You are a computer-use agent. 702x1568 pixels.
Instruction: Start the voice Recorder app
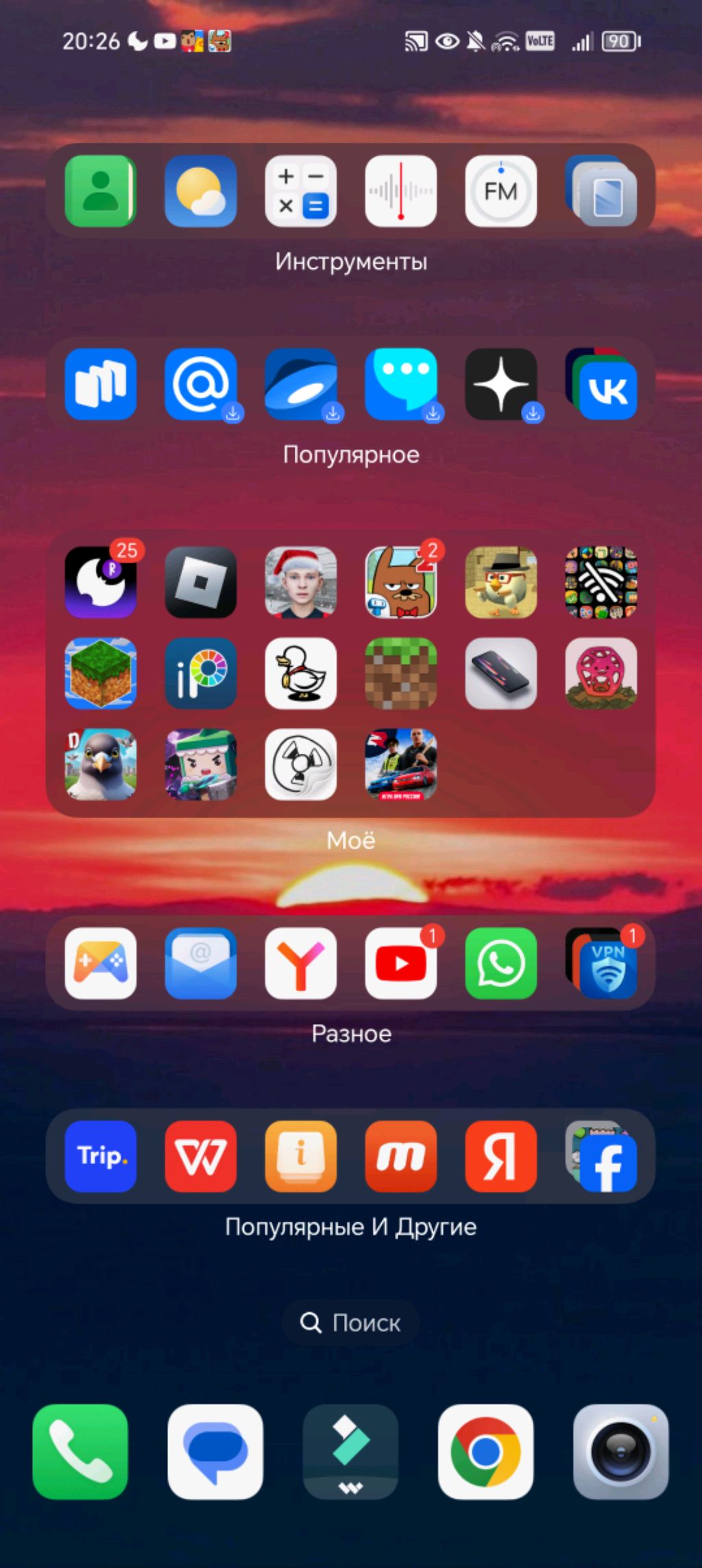point(401,191)
